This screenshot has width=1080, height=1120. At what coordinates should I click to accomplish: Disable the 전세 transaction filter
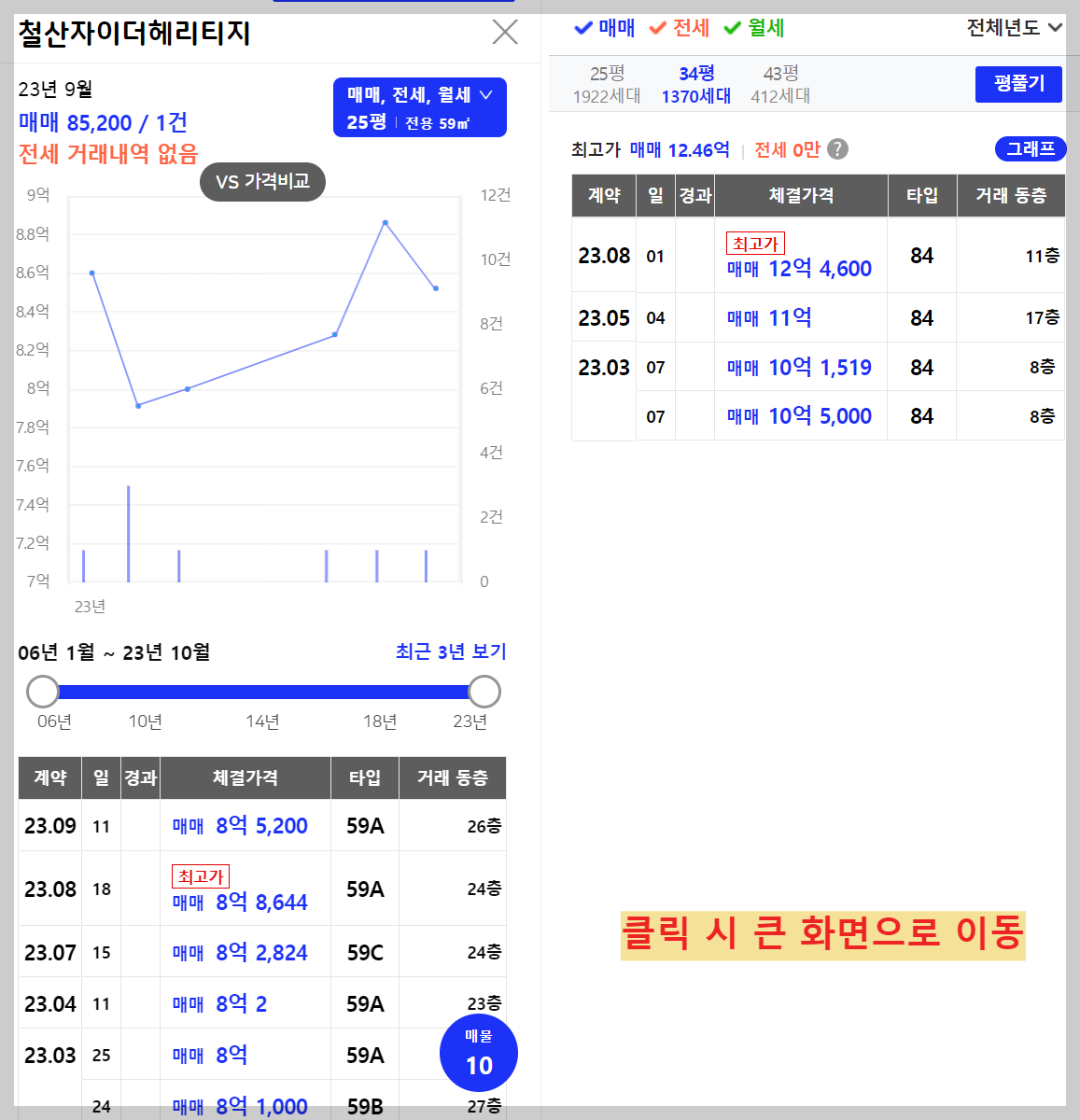click(x=680, y=29)
